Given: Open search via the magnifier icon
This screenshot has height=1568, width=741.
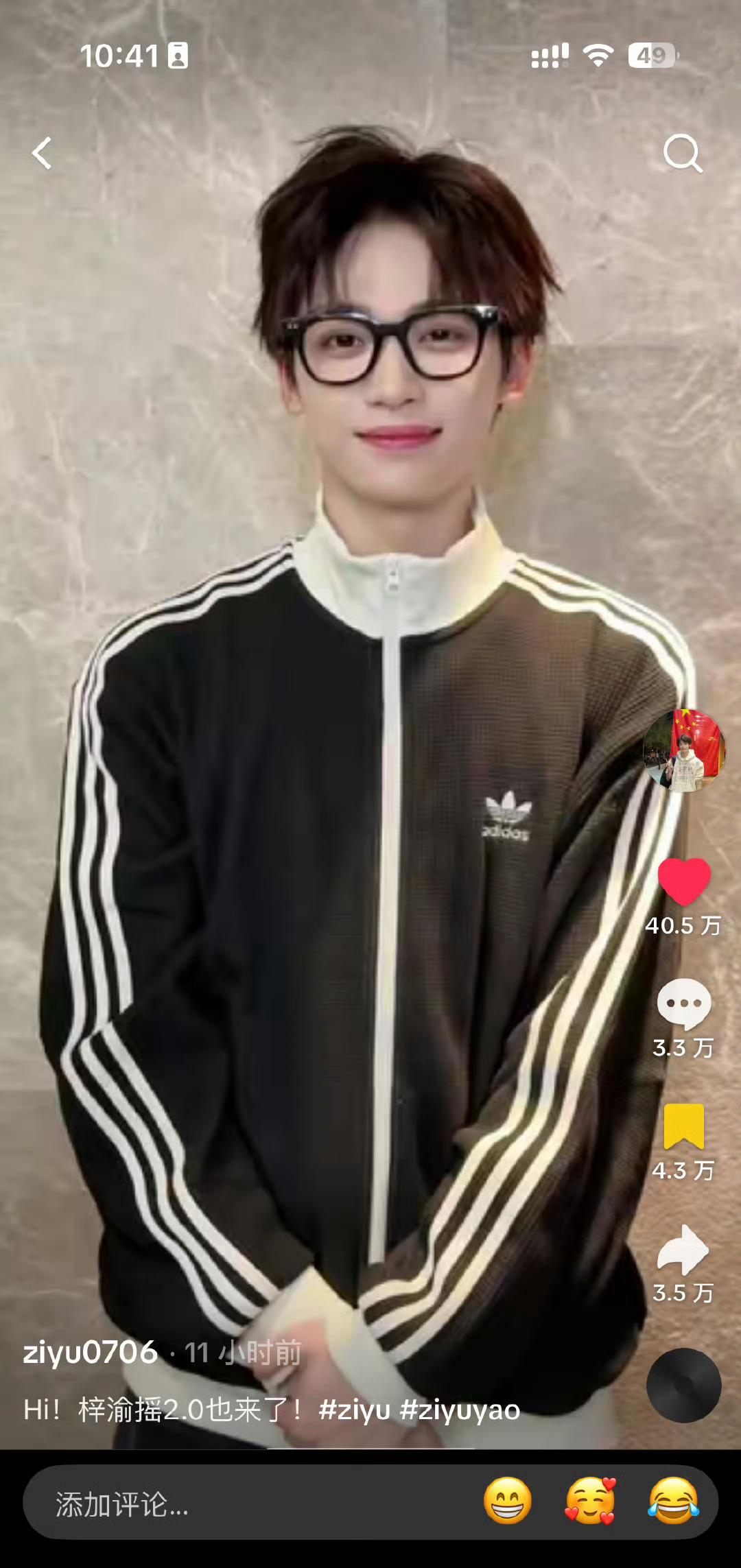Looking at the screenshot, I should click(x=683, y=153).
